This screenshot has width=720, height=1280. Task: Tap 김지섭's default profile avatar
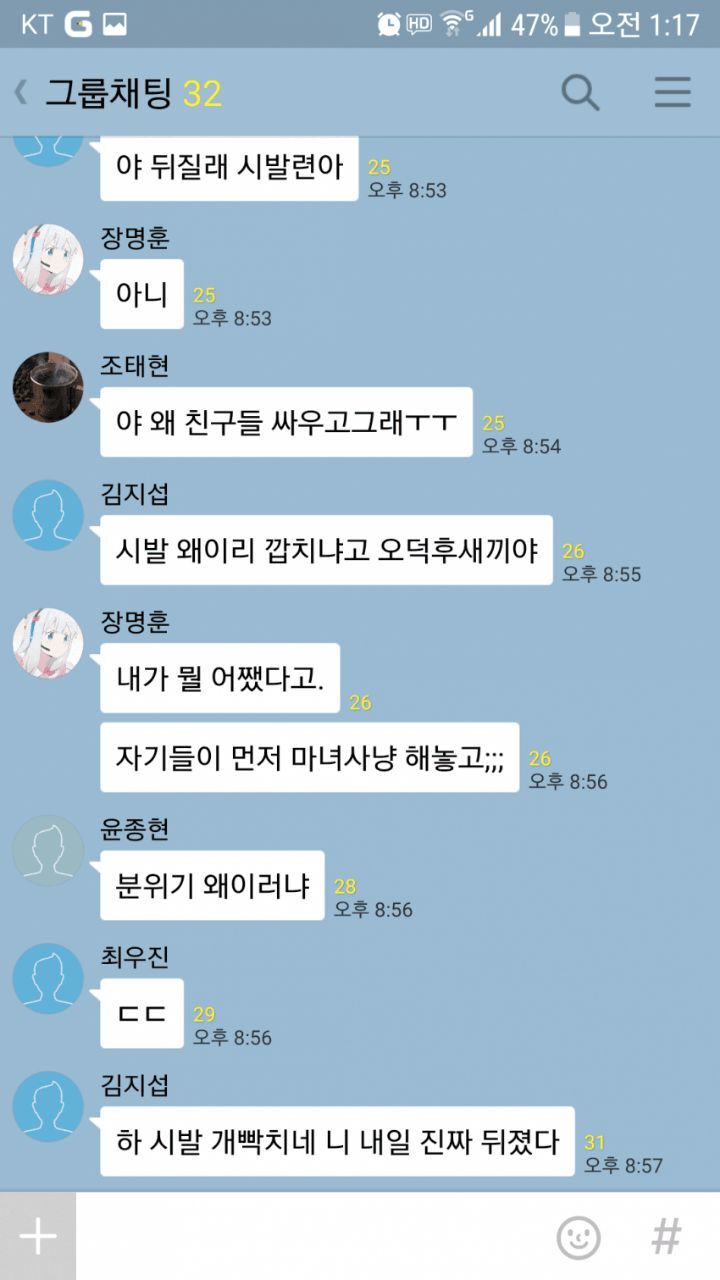pos(47,513)
